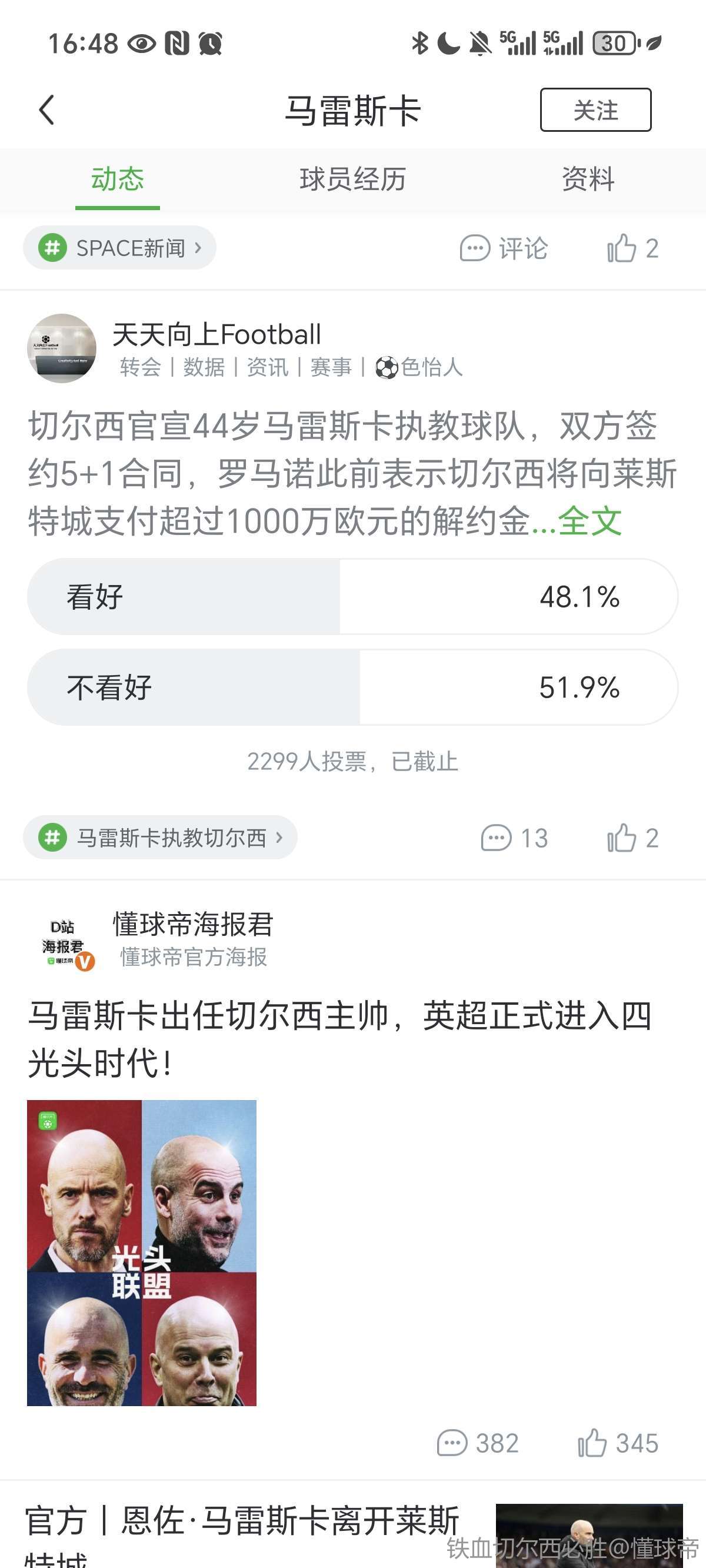View the 382 comments on the poster post

[x=478, y=1443]
